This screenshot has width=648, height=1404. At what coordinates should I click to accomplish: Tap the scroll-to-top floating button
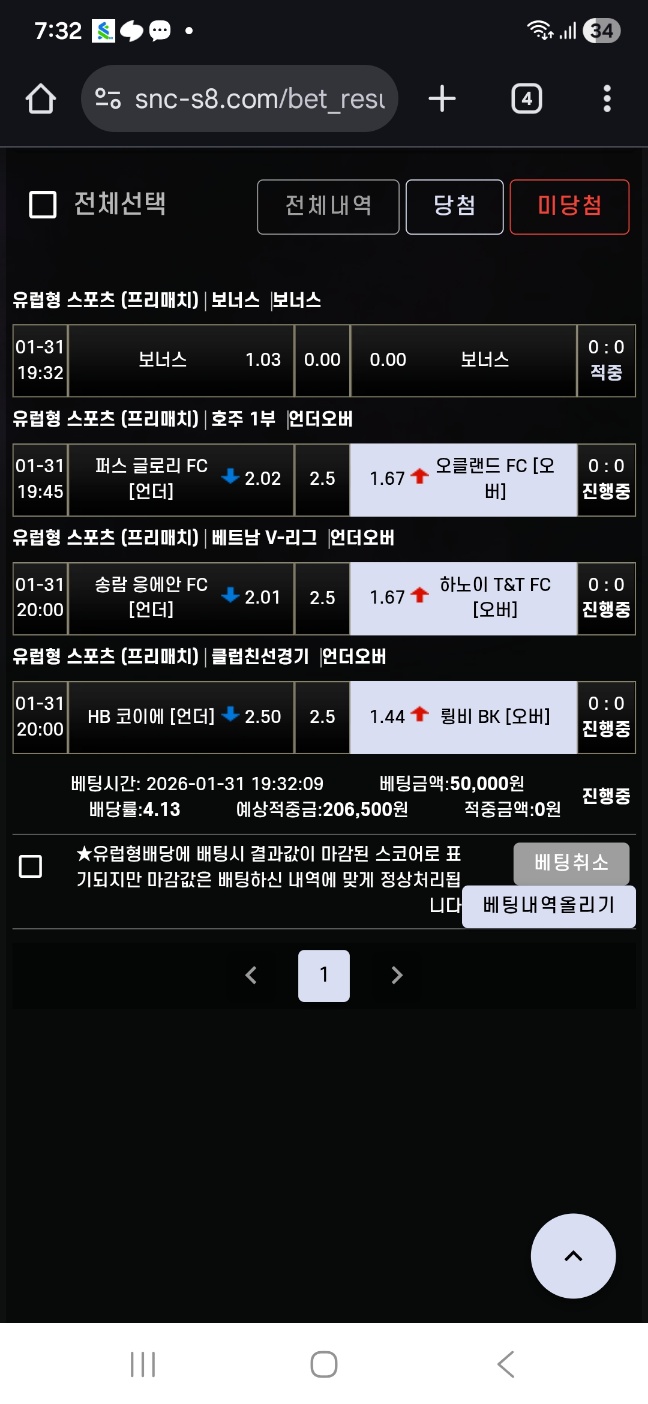(x=573, y=1256)
